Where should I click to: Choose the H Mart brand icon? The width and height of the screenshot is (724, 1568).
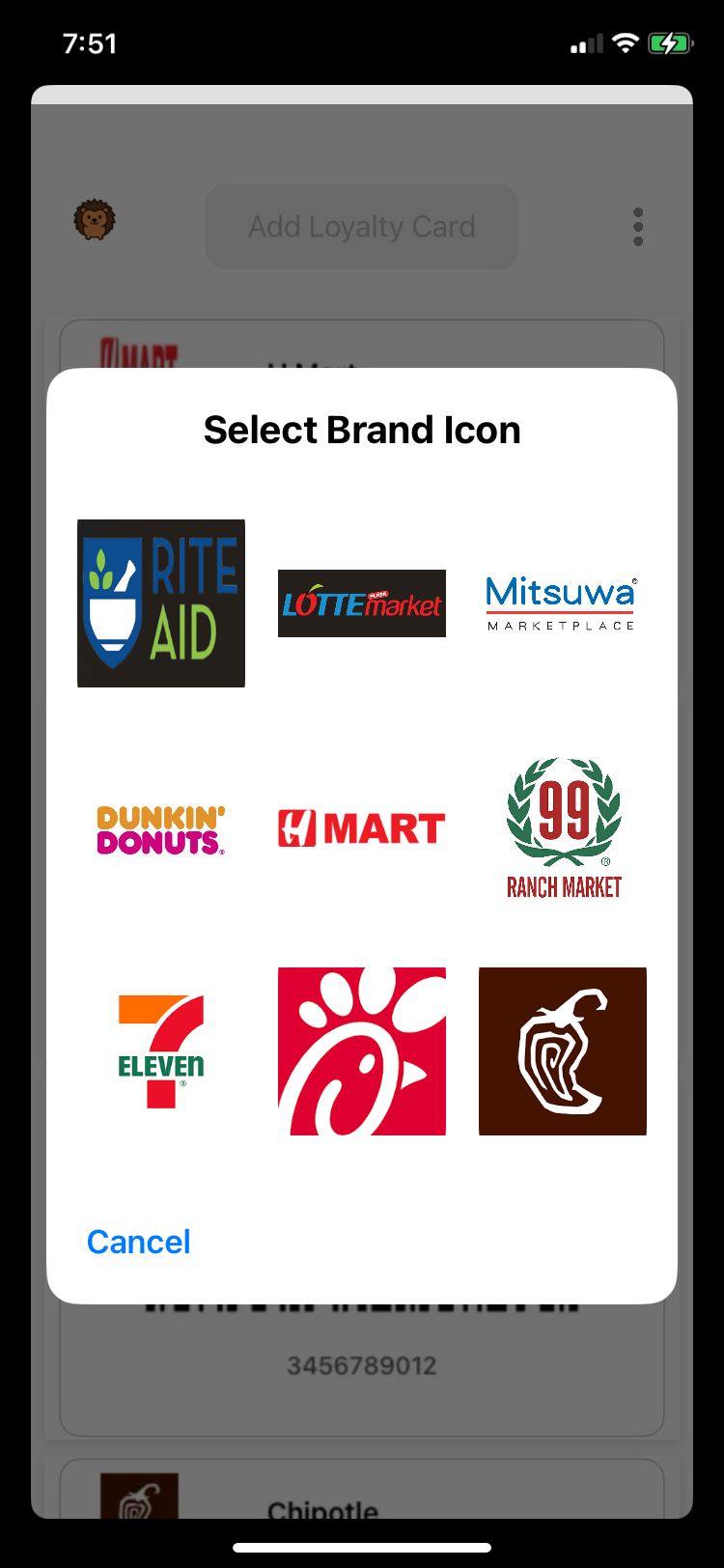pos(362,828)
